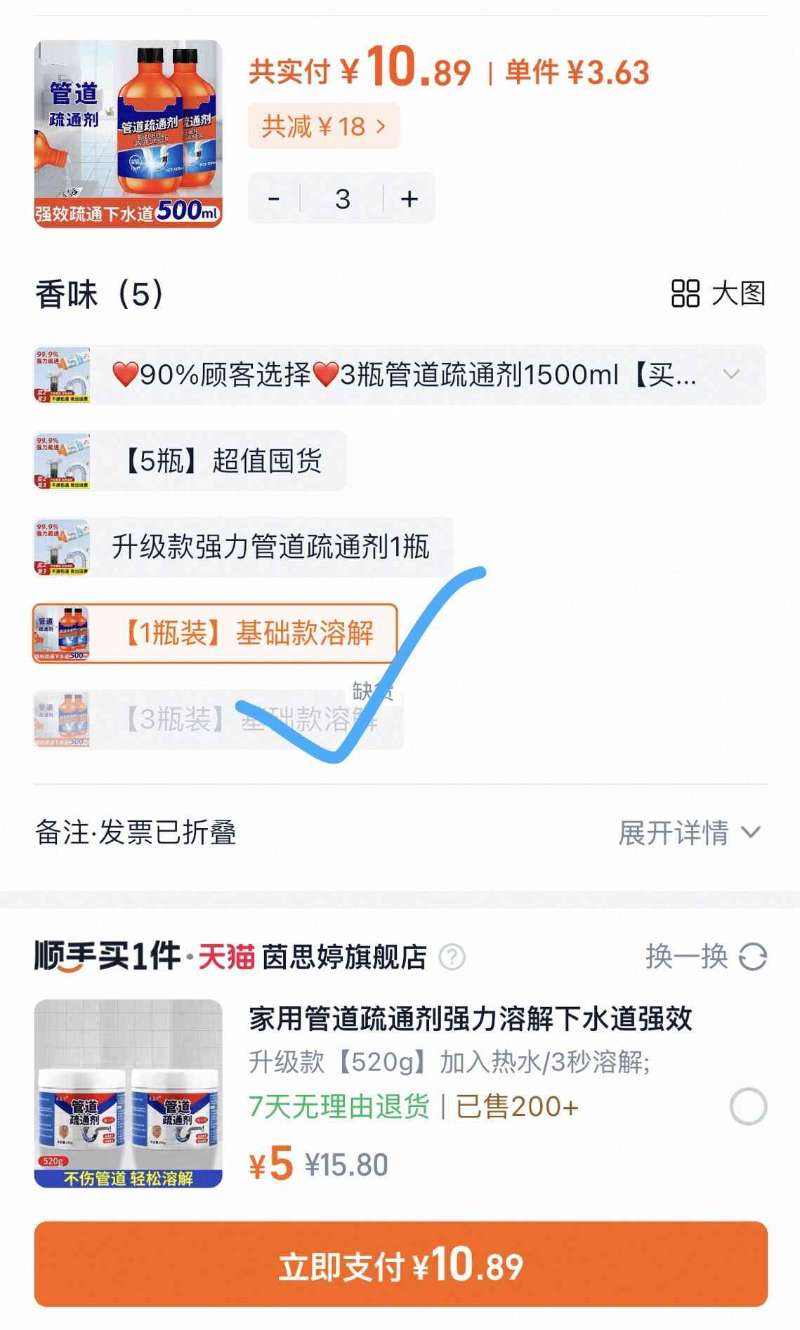Tap the 立即支付¥10.89 payment button

click(400, 1263)
